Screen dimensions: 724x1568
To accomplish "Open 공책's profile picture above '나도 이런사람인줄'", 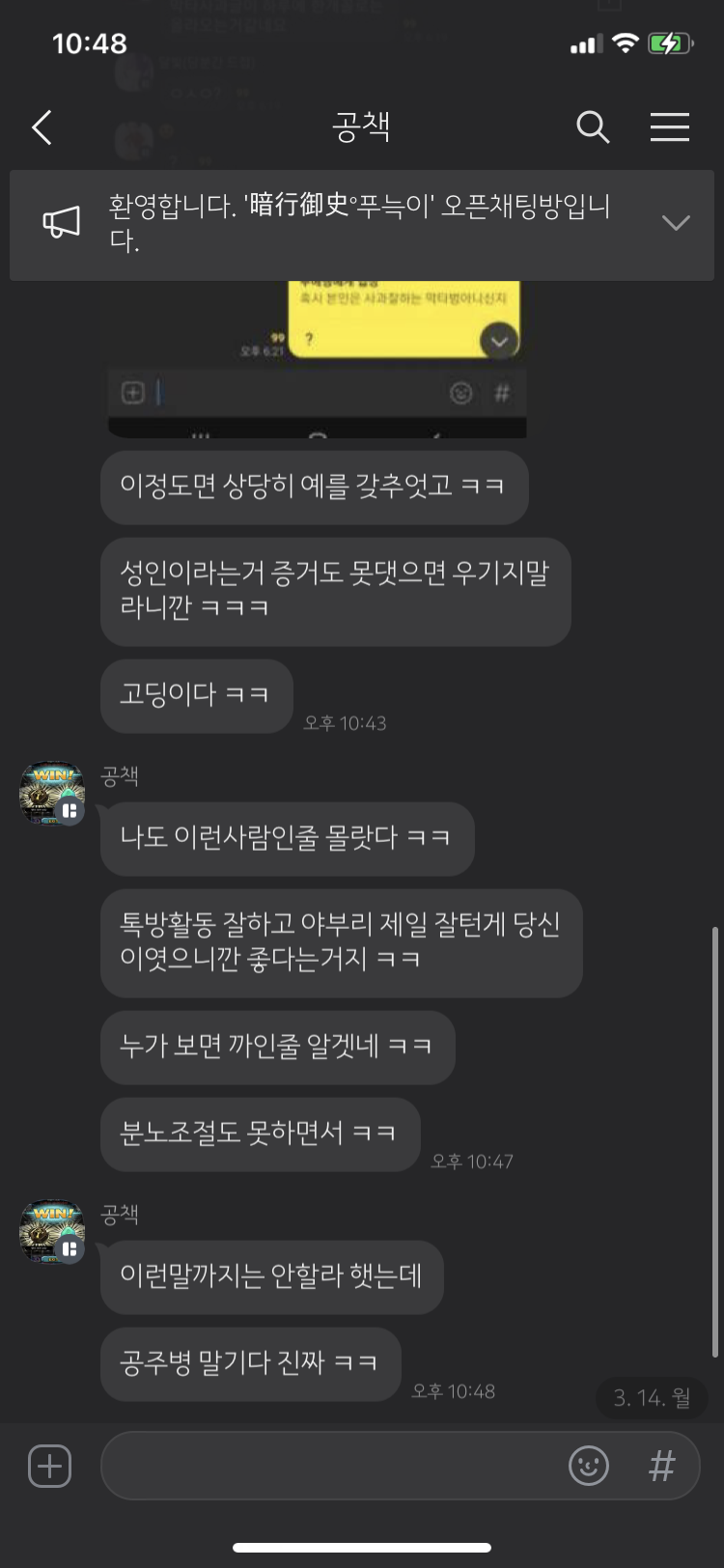I will click(52, 793).
